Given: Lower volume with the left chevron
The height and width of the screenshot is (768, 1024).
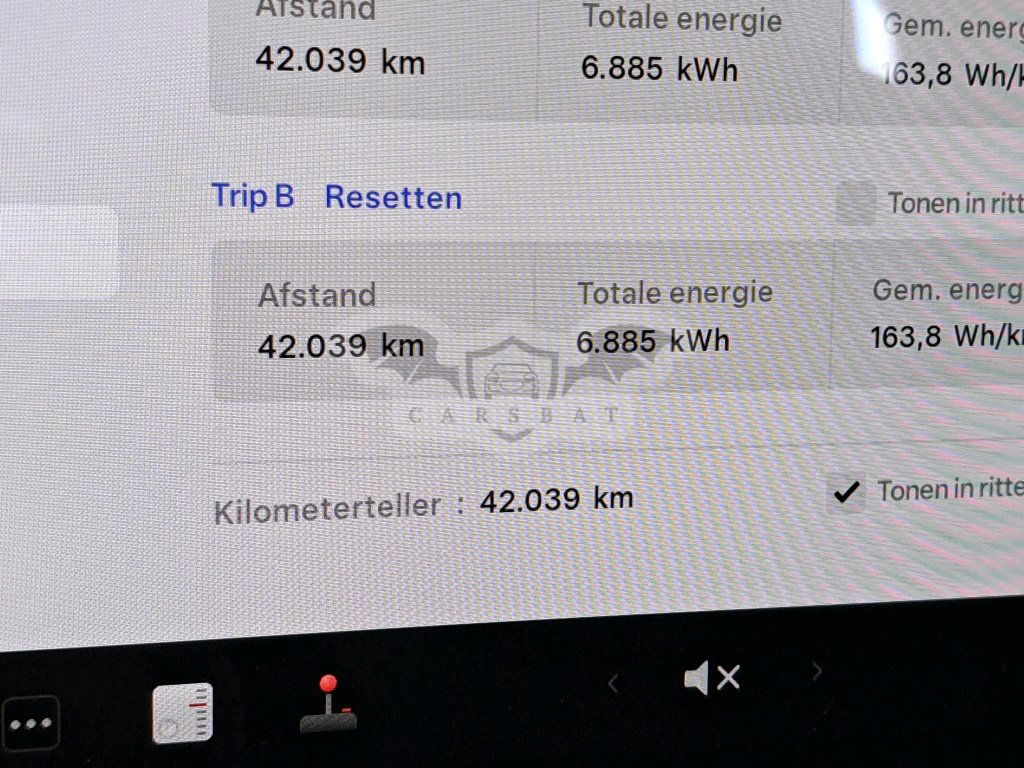Looking at the screenshot, I should click(x=613, y=683).
